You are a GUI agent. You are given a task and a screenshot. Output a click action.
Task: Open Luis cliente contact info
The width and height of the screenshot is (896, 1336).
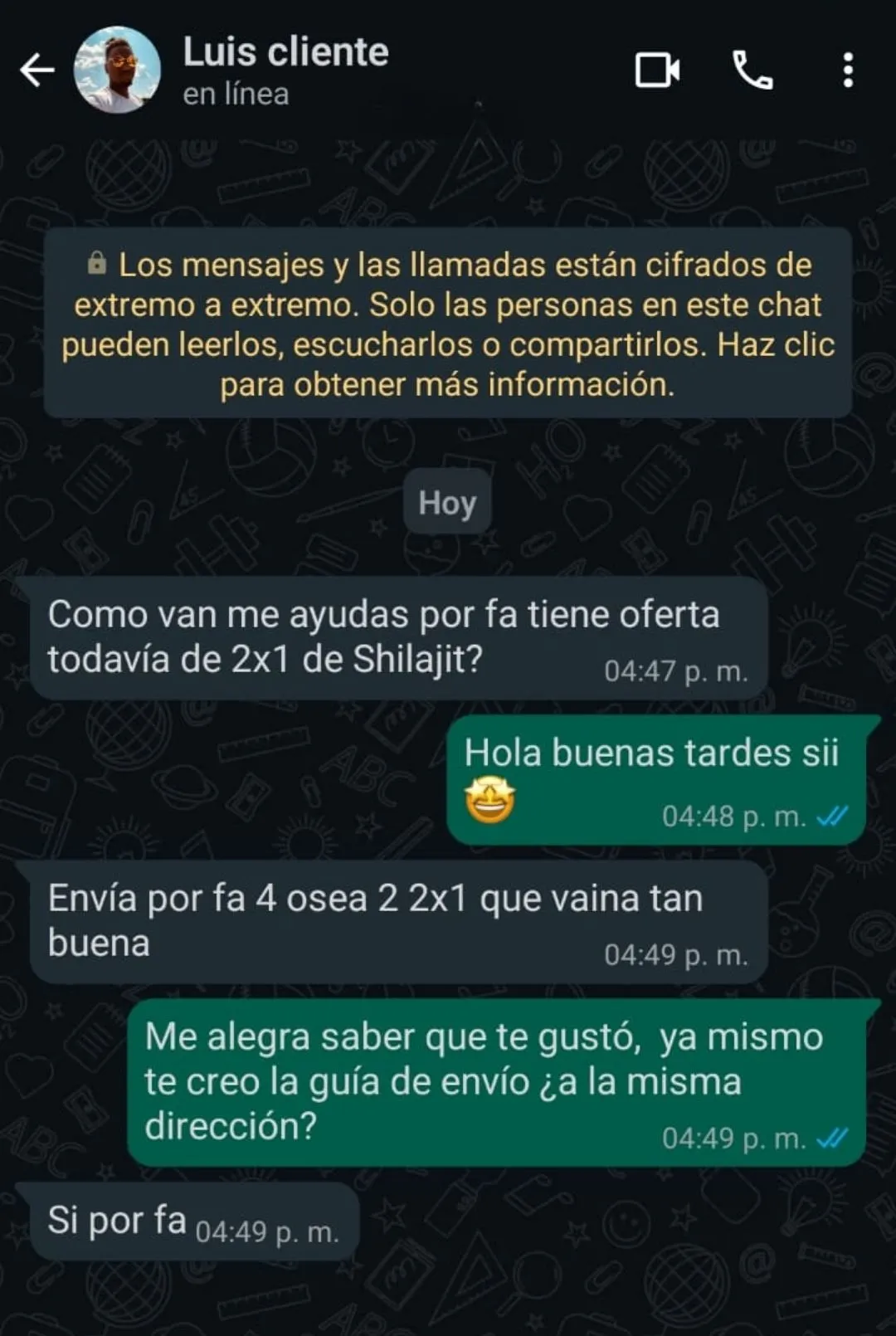pos(285,70)
